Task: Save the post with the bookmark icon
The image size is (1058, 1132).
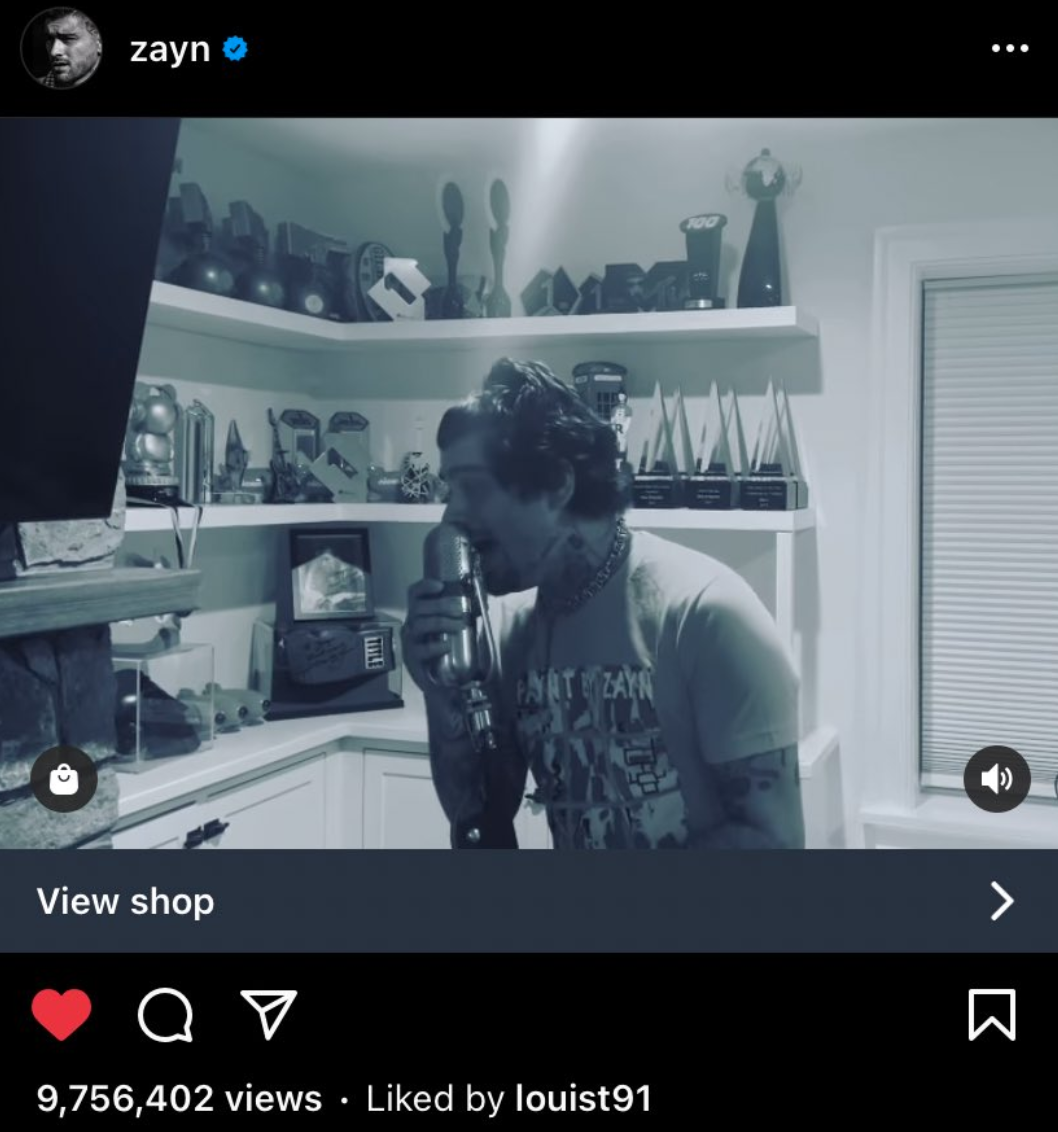Action: tap(991, 1015)
